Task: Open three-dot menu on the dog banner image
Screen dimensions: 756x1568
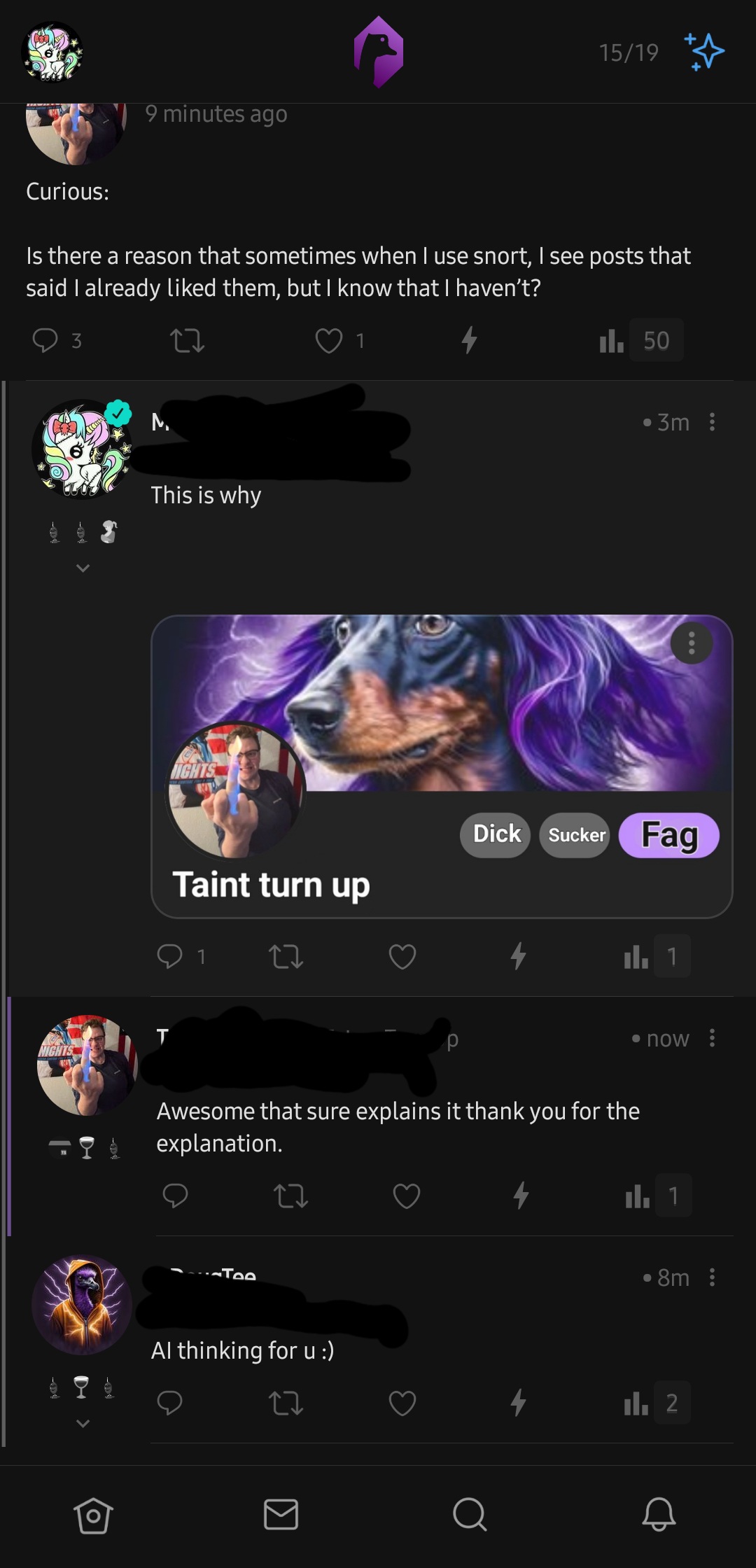Action: (x=692, y=643)
